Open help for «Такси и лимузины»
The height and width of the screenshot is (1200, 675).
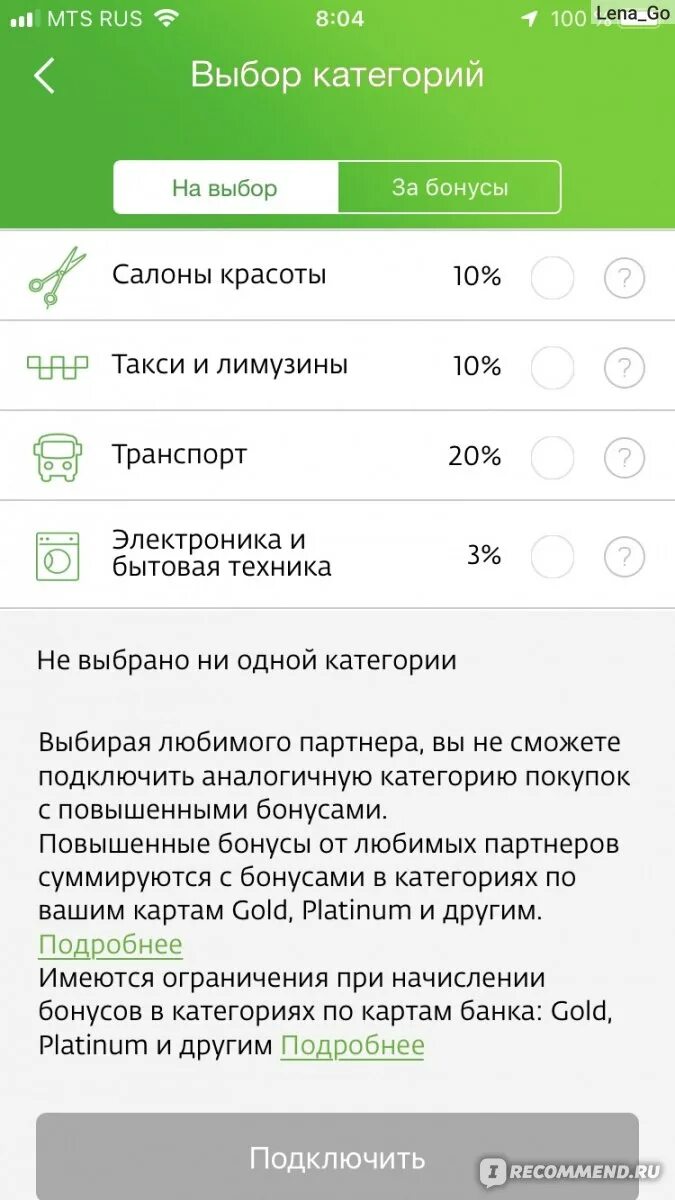coord(624,369)
